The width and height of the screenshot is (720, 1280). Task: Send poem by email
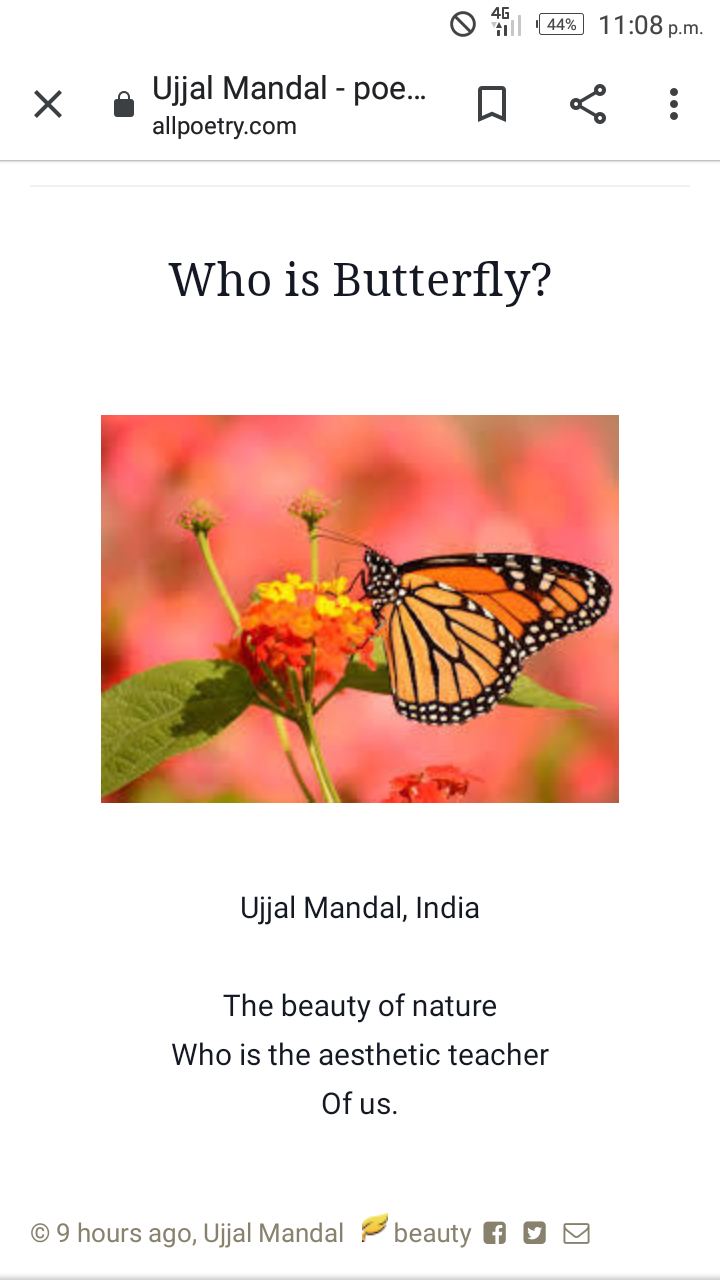click(x=576, y=1233)
